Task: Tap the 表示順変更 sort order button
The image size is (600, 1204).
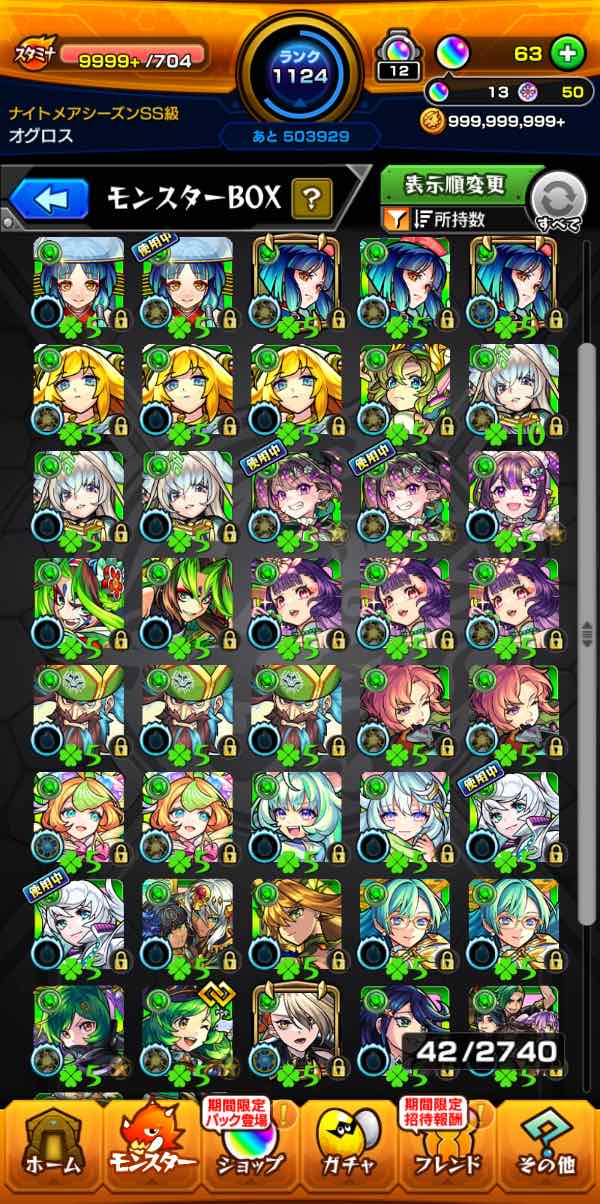Action: coord(456,186)
